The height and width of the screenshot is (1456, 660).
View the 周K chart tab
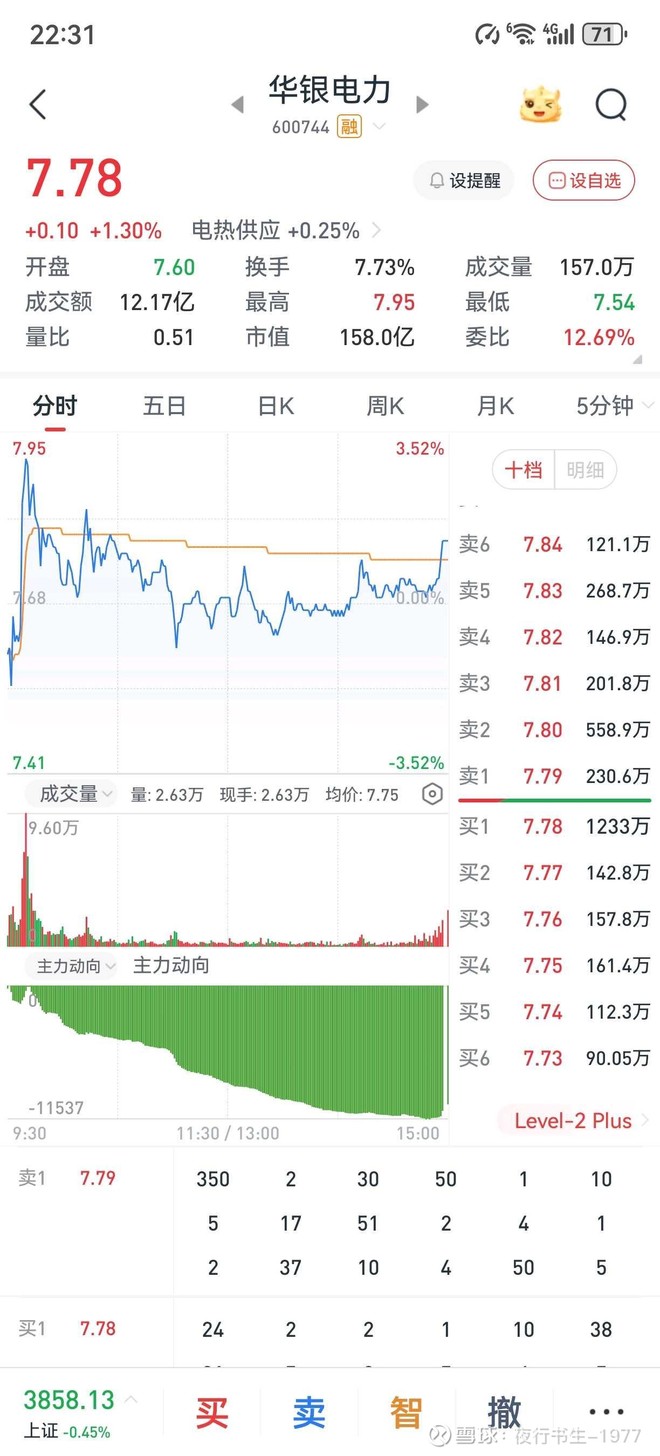385,406
